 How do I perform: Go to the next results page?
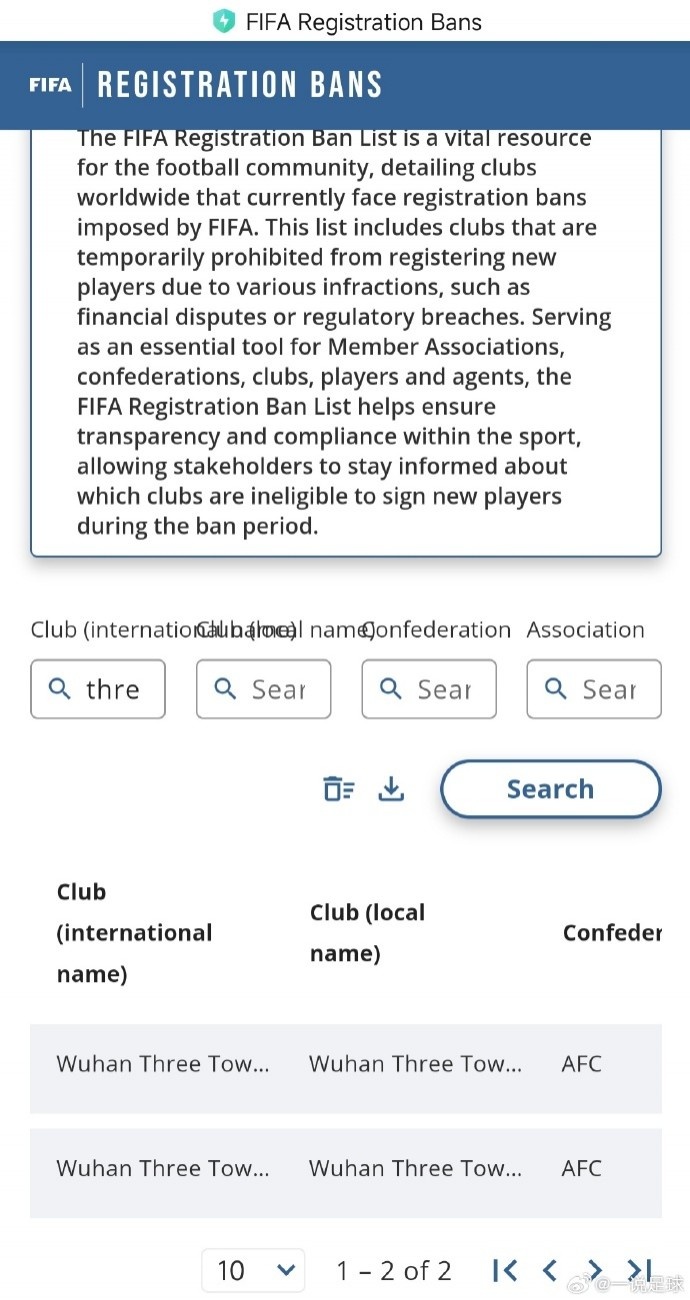595,1270
